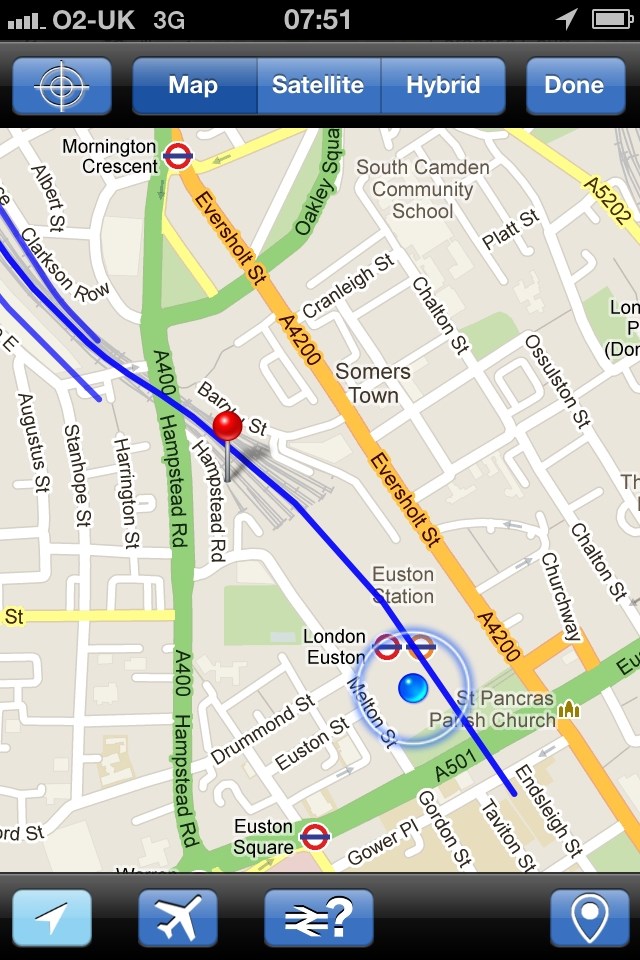The height and width of the screenshot is (960, 640).
Task: Open the airplane button
Action: [177, 917]
